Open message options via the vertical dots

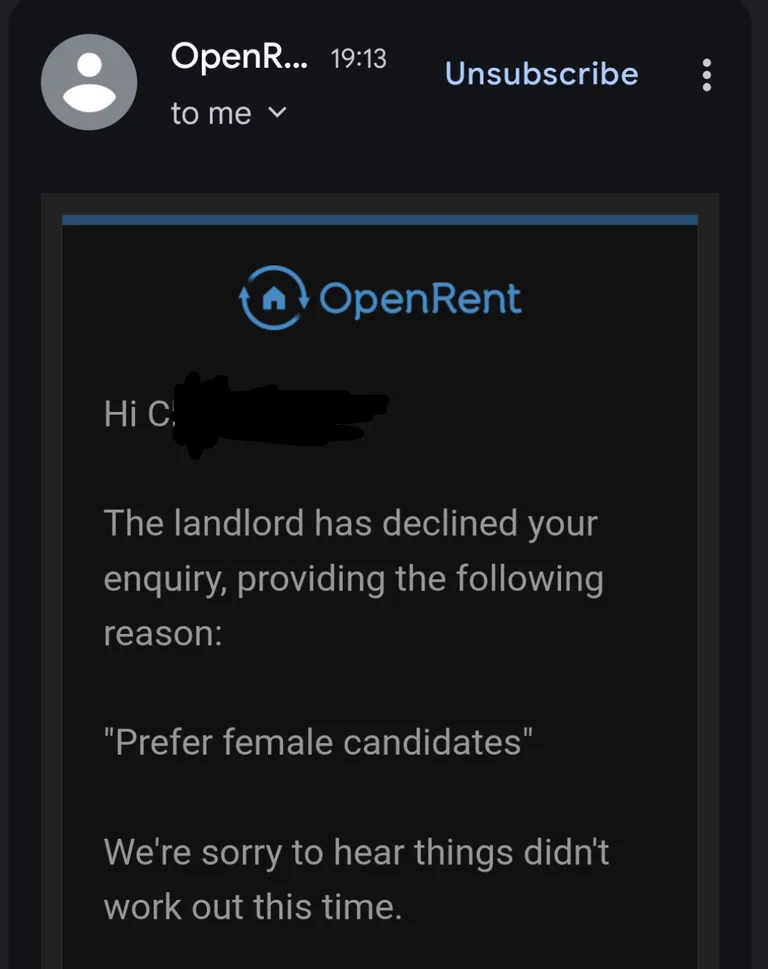pyautogui.click(x=706, y=75)
